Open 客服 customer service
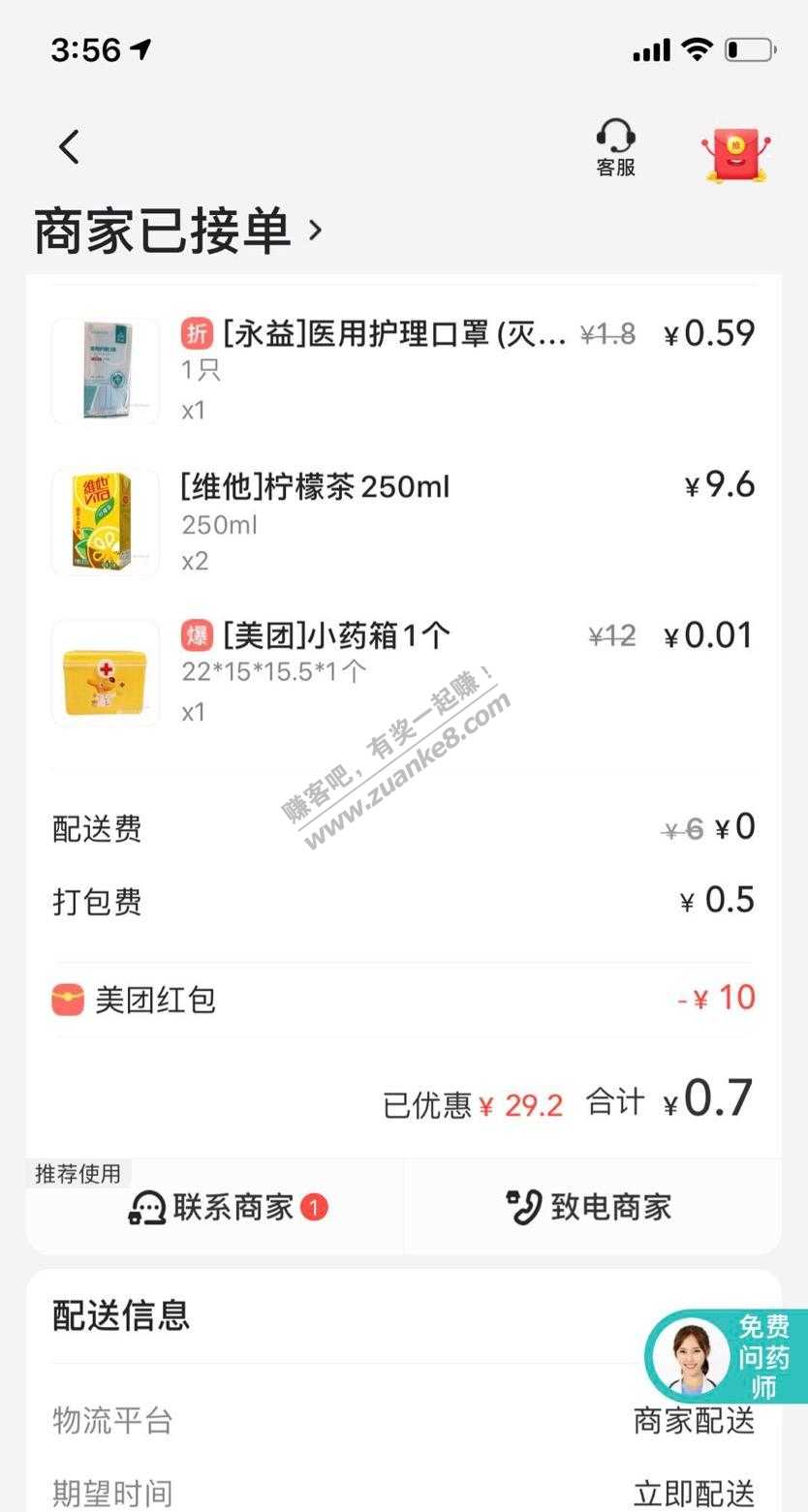The height and width of the screenshot is (1512, 808). tap(615, 149)
